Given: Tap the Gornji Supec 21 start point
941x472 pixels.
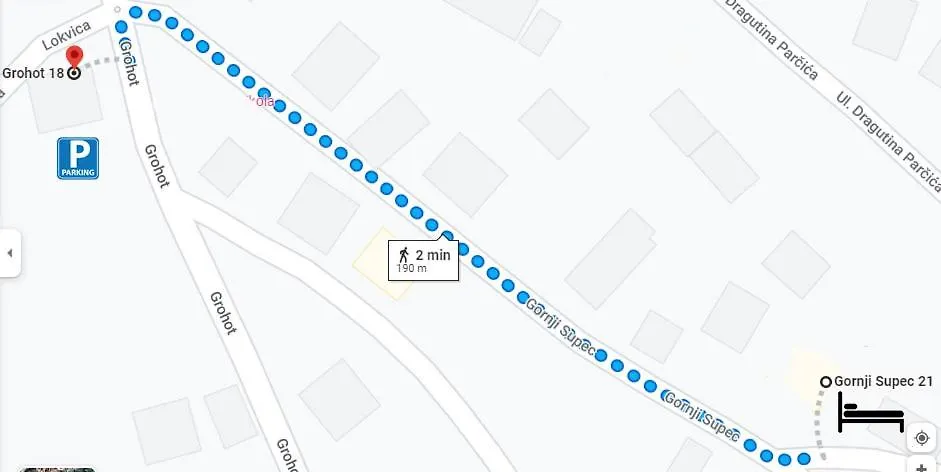Looking at the screenshot, I should [826, 382].
